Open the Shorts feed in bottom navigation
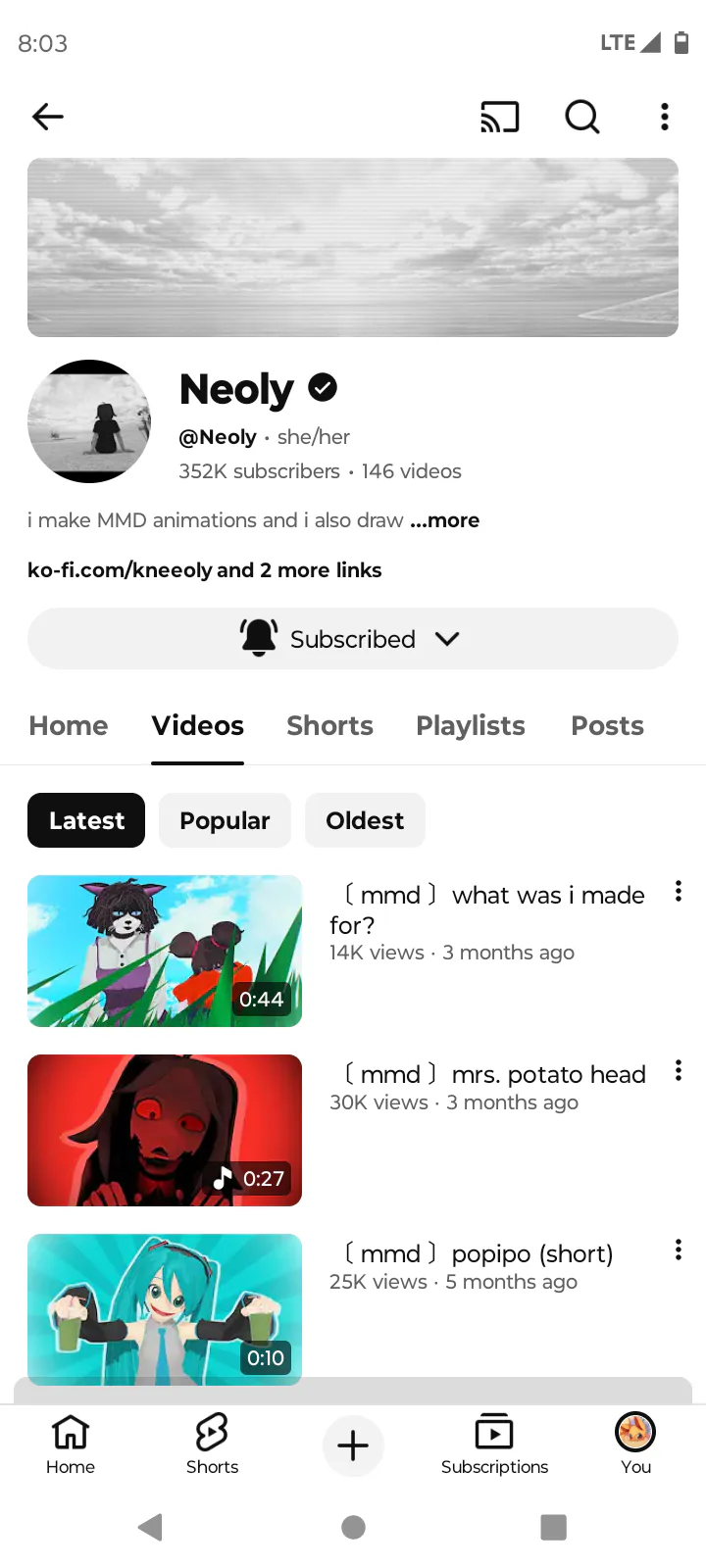The image size is (706, 1568). pos(212,1445)
